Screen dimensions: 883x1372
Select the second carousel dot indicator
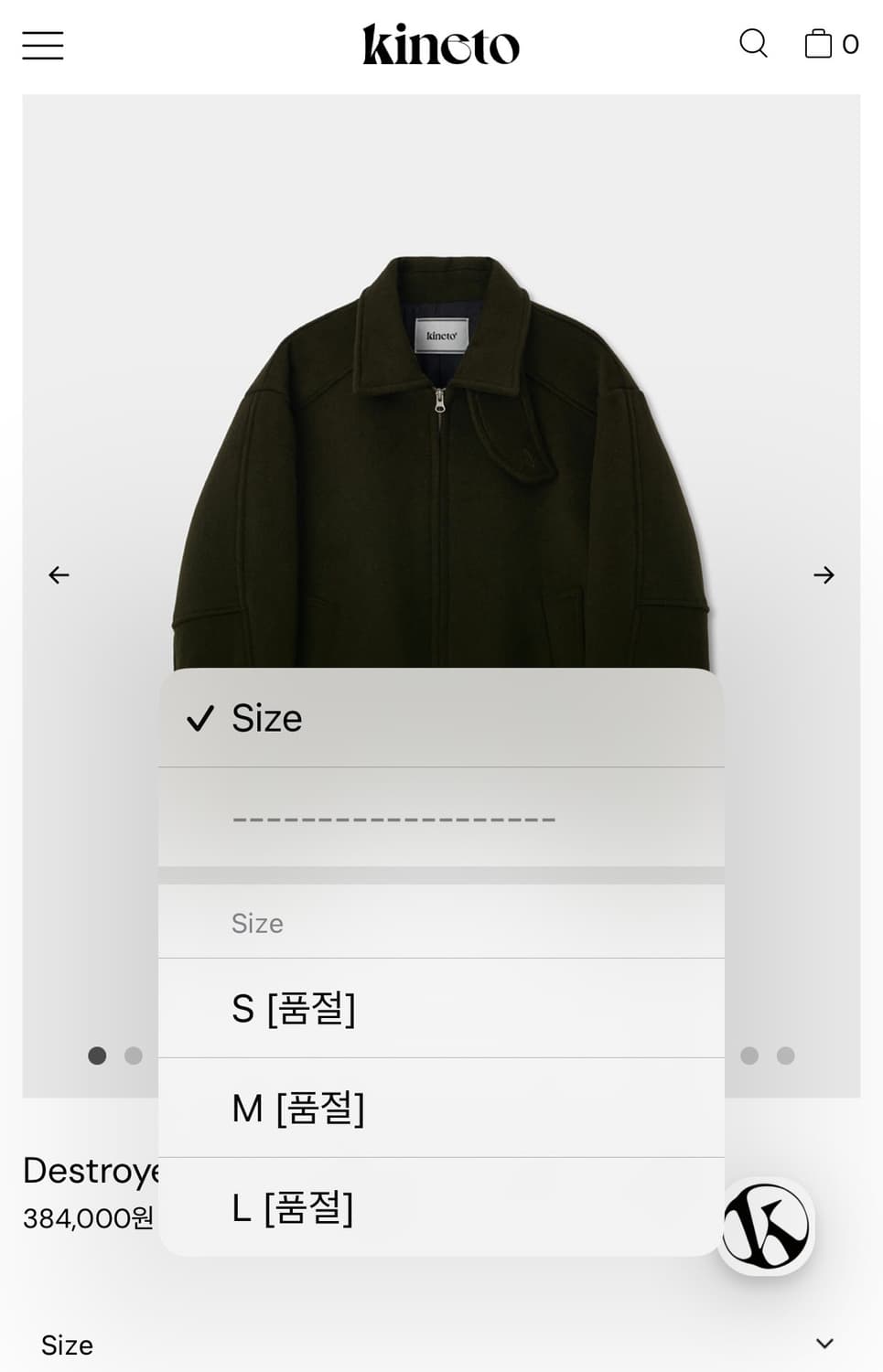tap(133, 1056)
